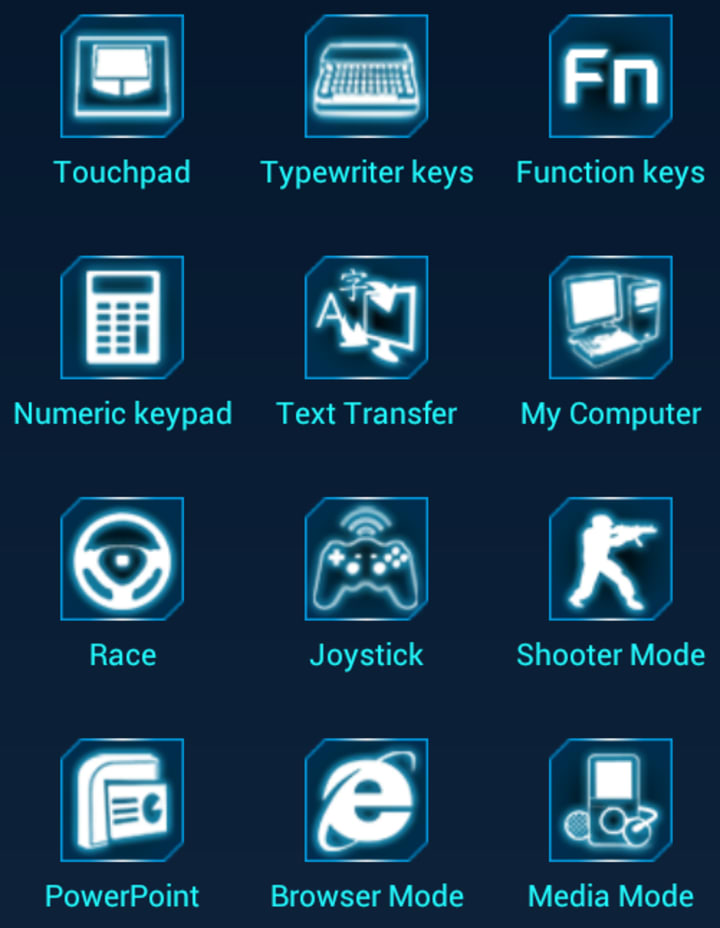The height and width of the screenshot is (928, 720).
Task: Enter Shooter Mode
Action: [x=610, y=559]
